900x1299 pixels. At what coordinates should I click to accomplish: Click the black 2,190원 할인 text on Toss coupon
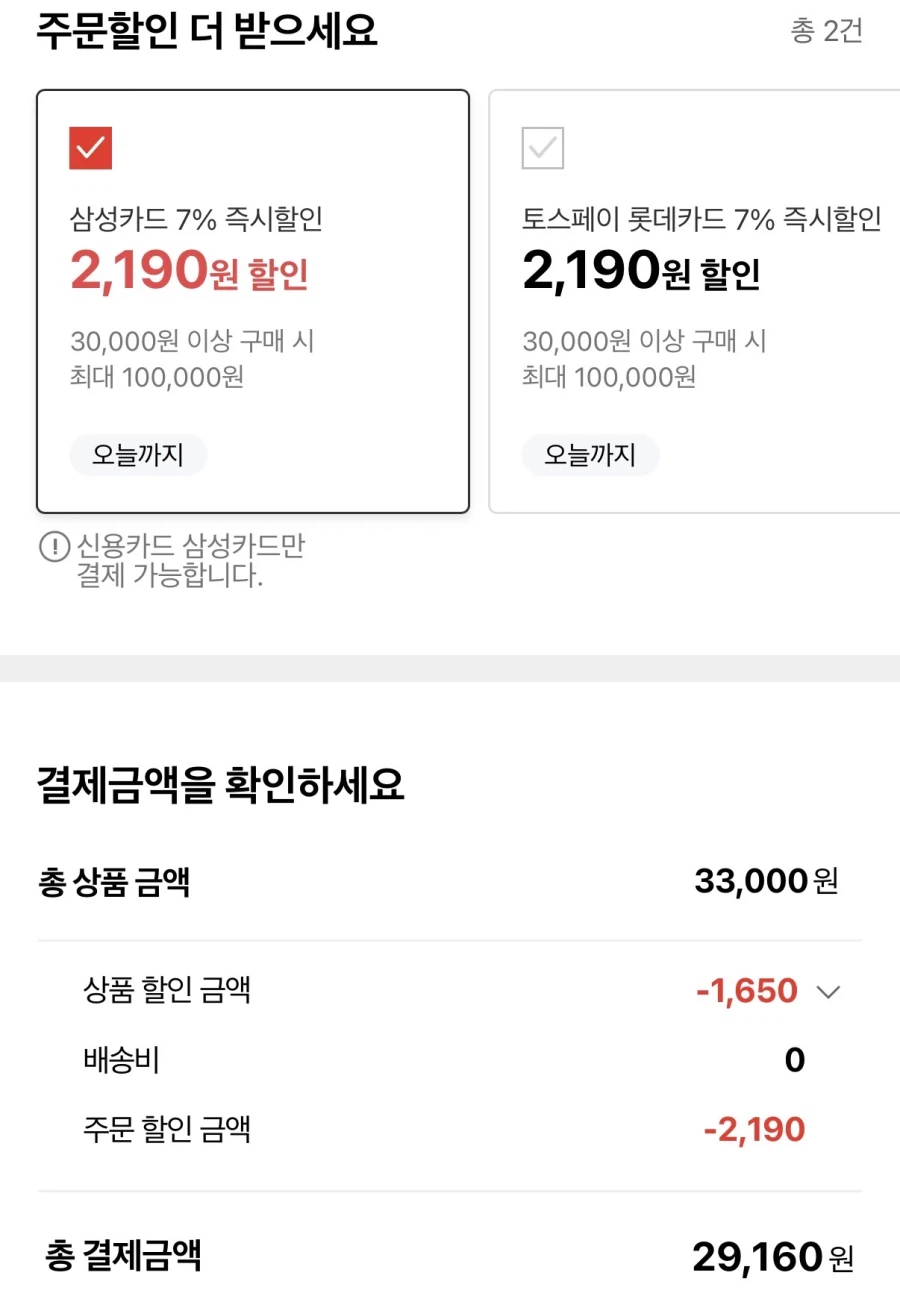[640, 268]
